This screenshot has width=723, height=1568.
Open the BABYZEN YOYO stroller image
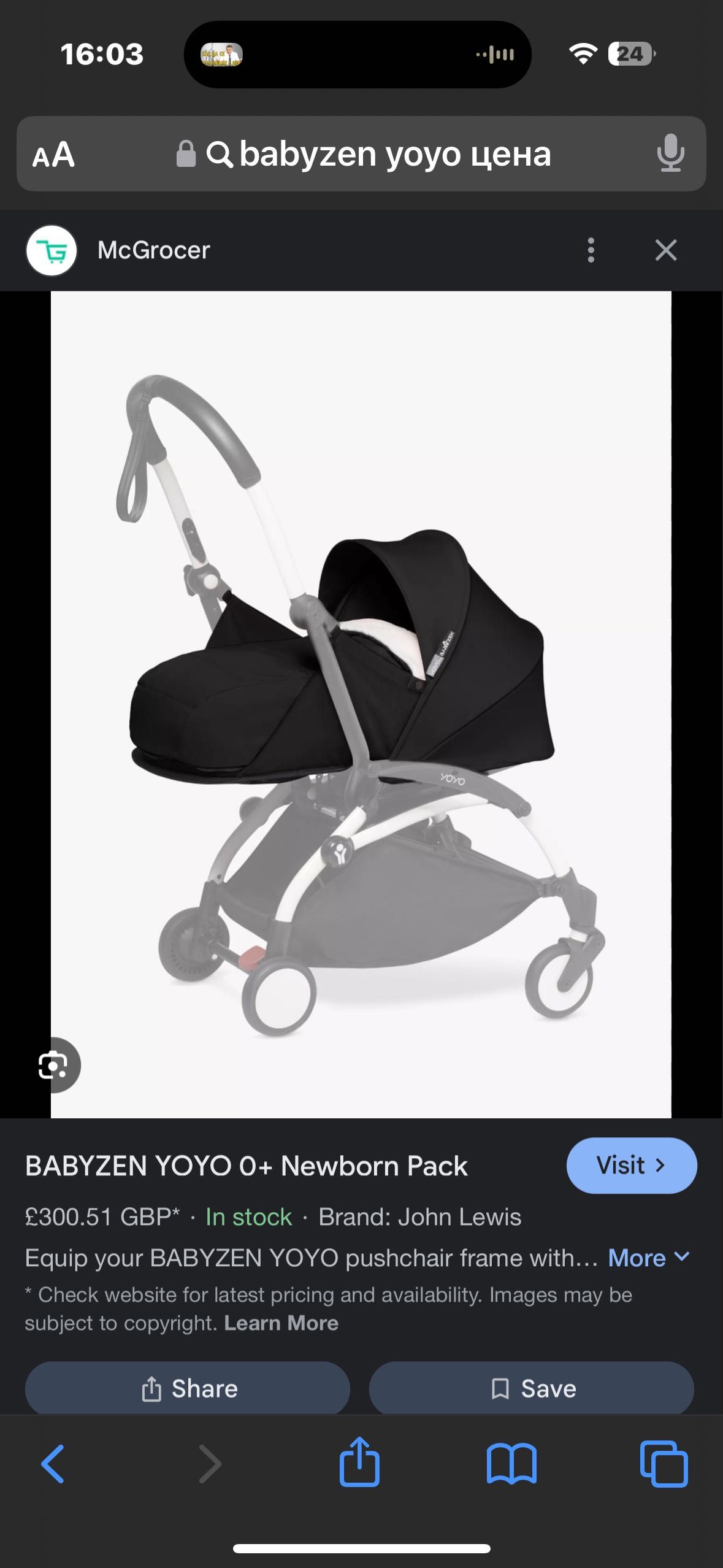tap(361, 704)
